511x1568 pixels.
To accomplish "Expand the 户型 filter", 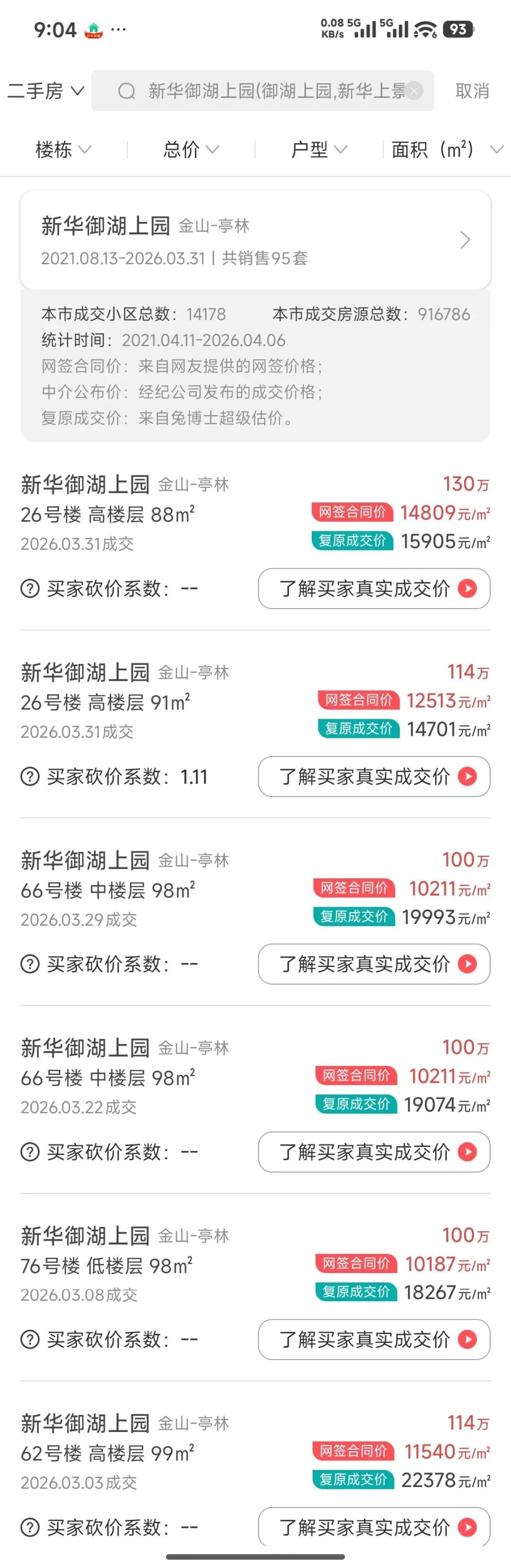I will click(x=319, y=149).
